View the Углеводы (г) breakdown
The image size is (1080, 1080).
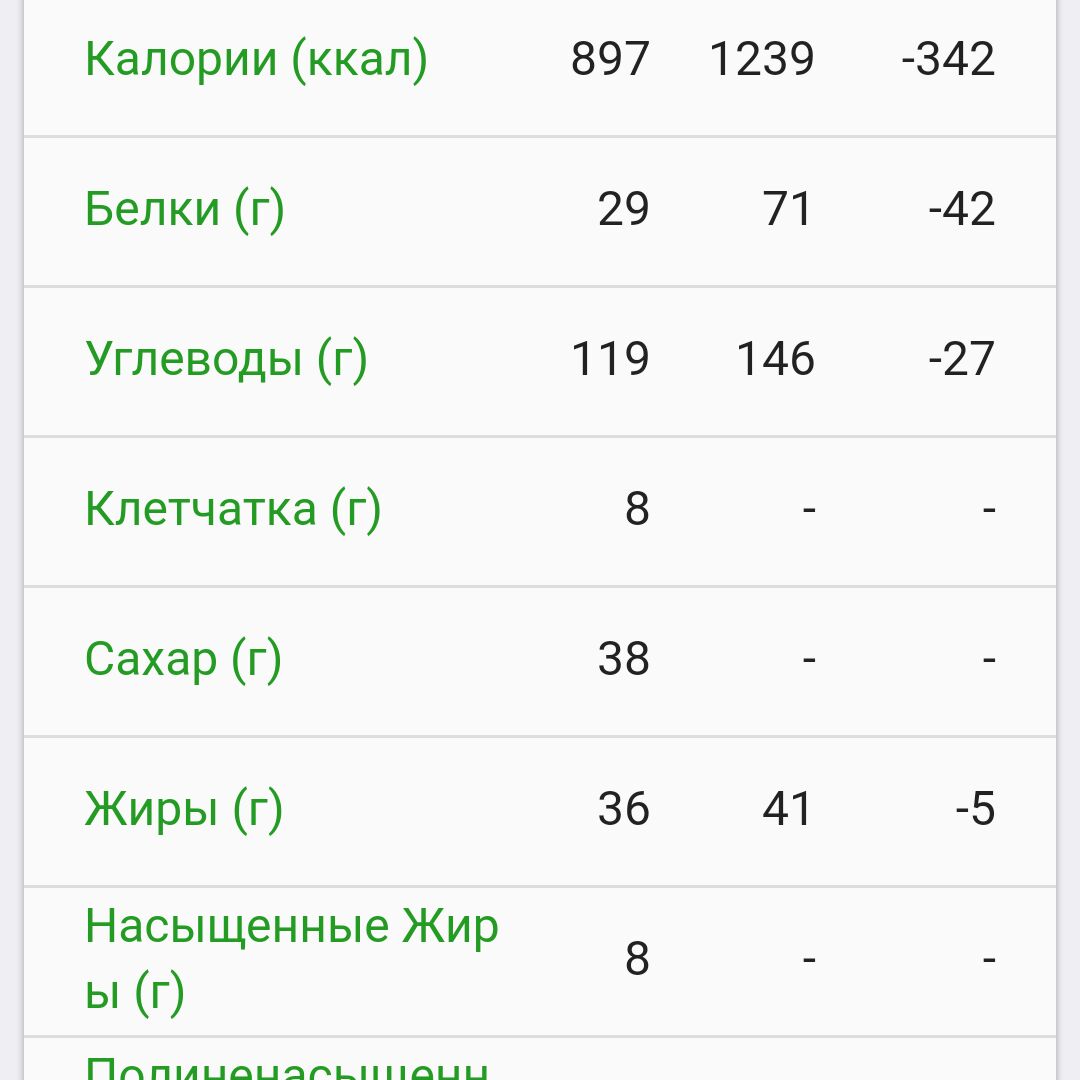click(x=226, y=360)
